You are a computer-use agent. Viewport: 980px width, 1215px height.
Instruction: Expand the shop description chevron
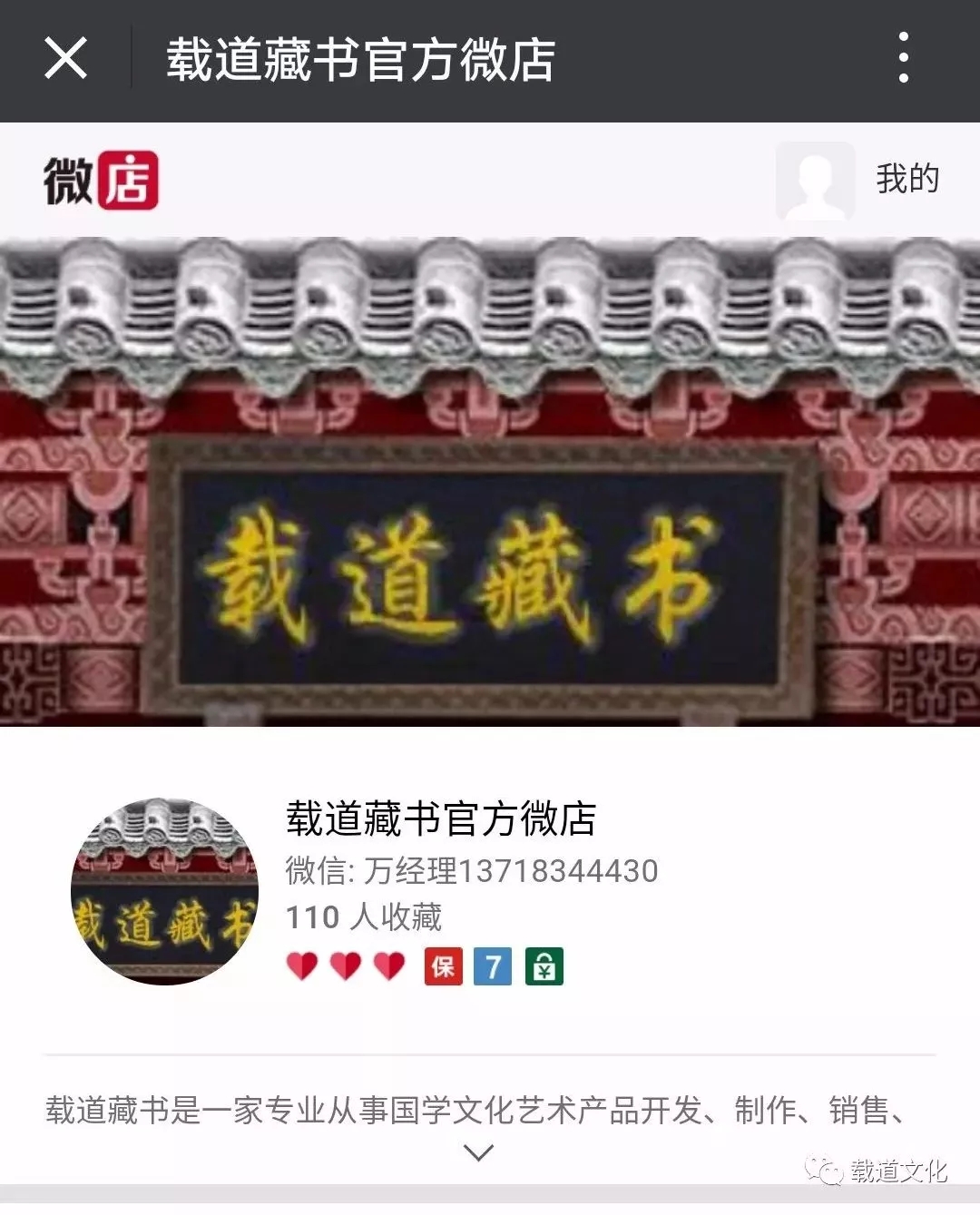(478, 1152)
